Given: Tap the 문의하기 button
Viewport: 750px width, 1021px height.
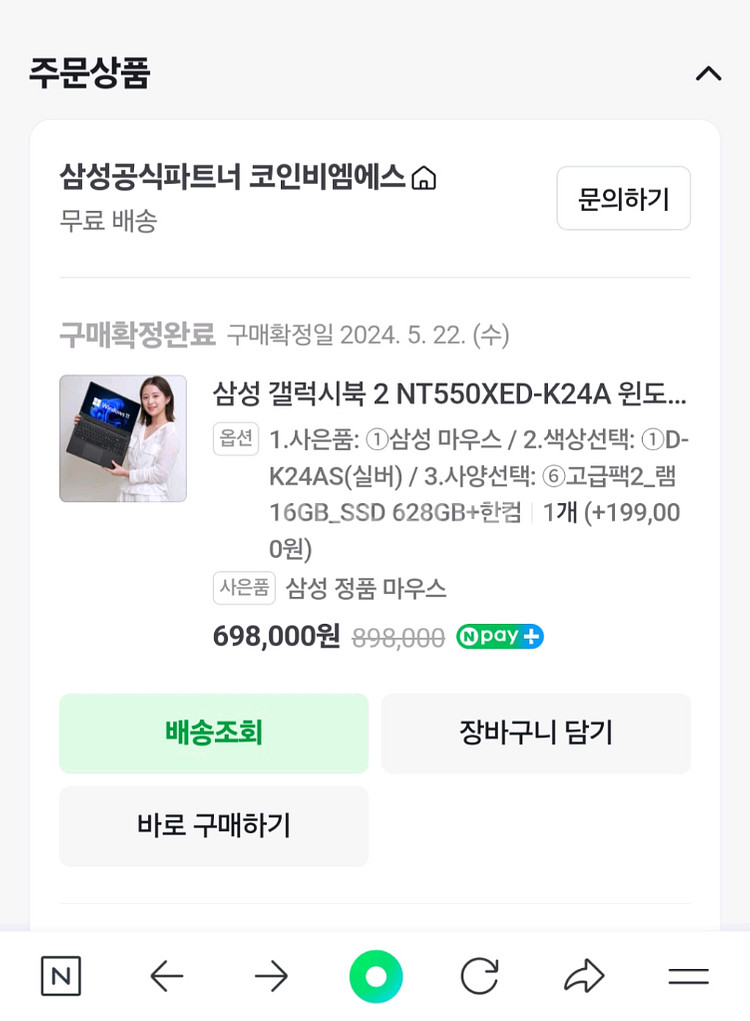Looking at the screenshot, I should pyautogui.click(x=623, y=198).
